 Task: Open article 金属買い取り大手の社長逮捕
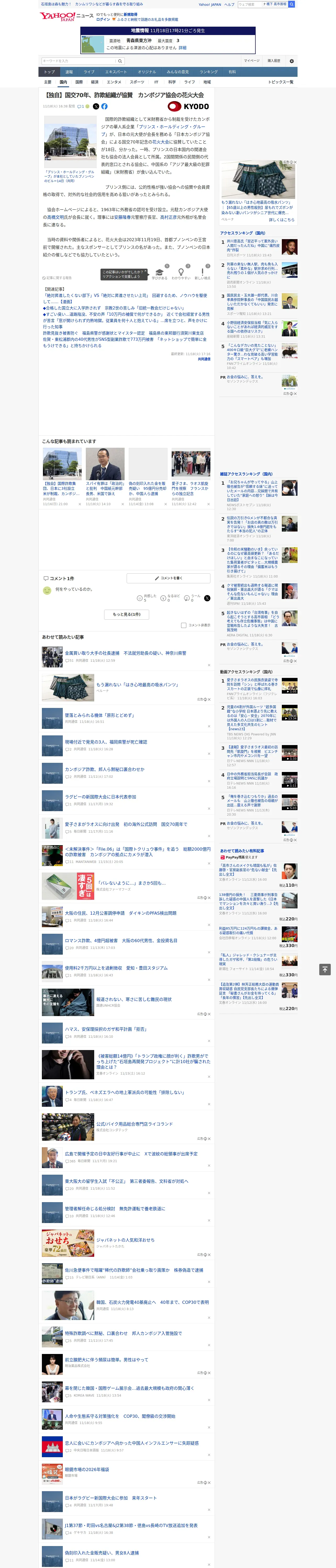pyautogui.click(x=126, y=653)
